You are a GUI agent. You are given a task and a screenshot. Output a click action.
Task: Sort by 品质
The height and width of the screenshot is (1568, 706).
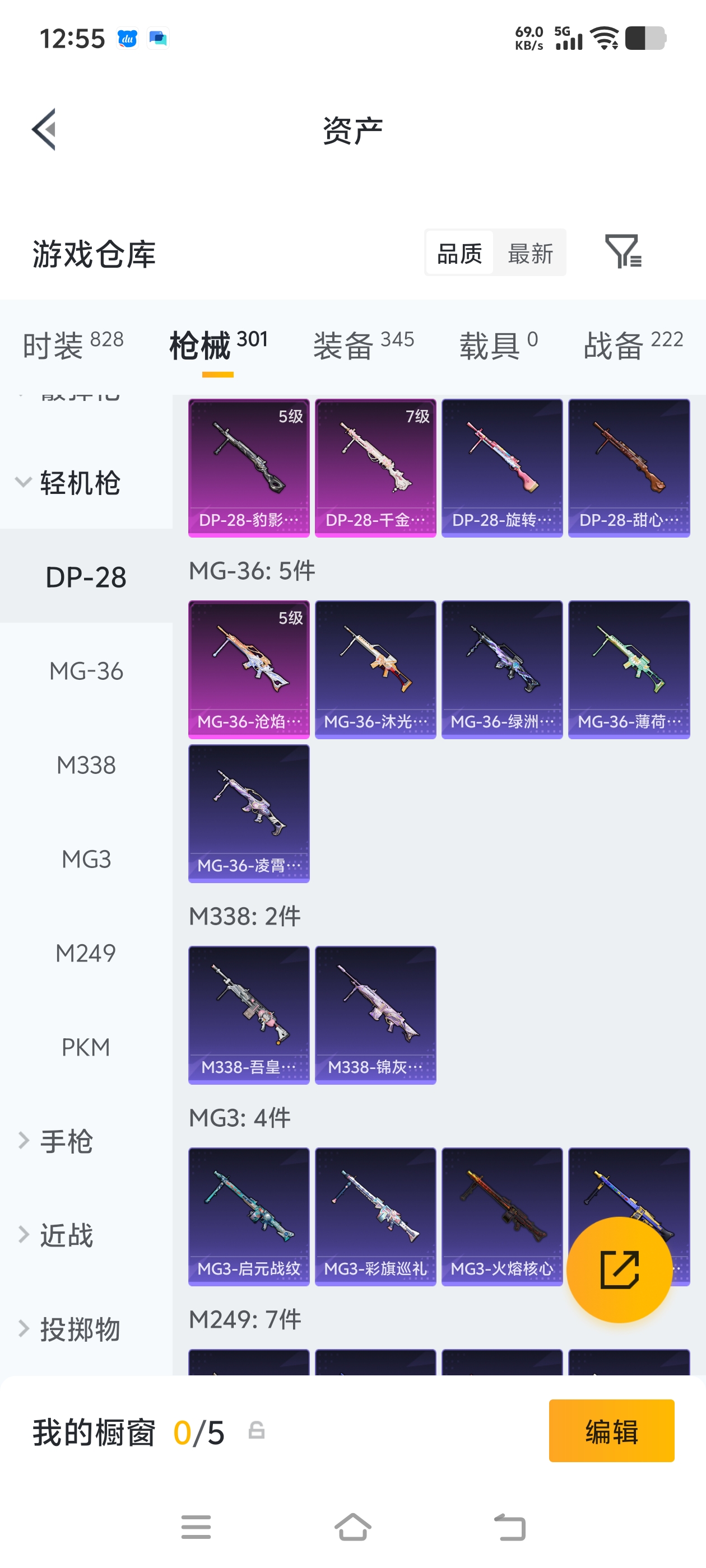coord(459,253)
